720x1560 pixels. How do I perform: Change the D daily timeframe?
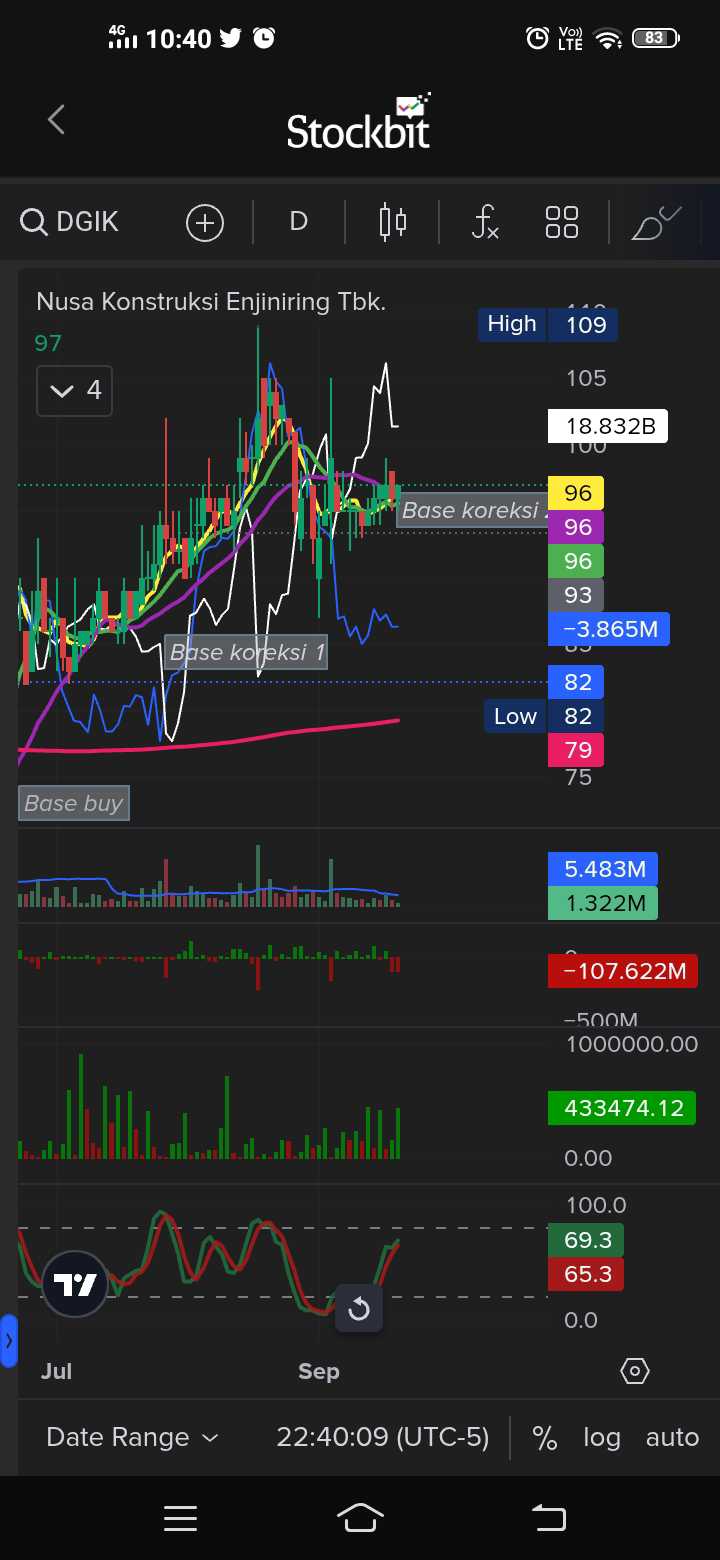[298, 222]
